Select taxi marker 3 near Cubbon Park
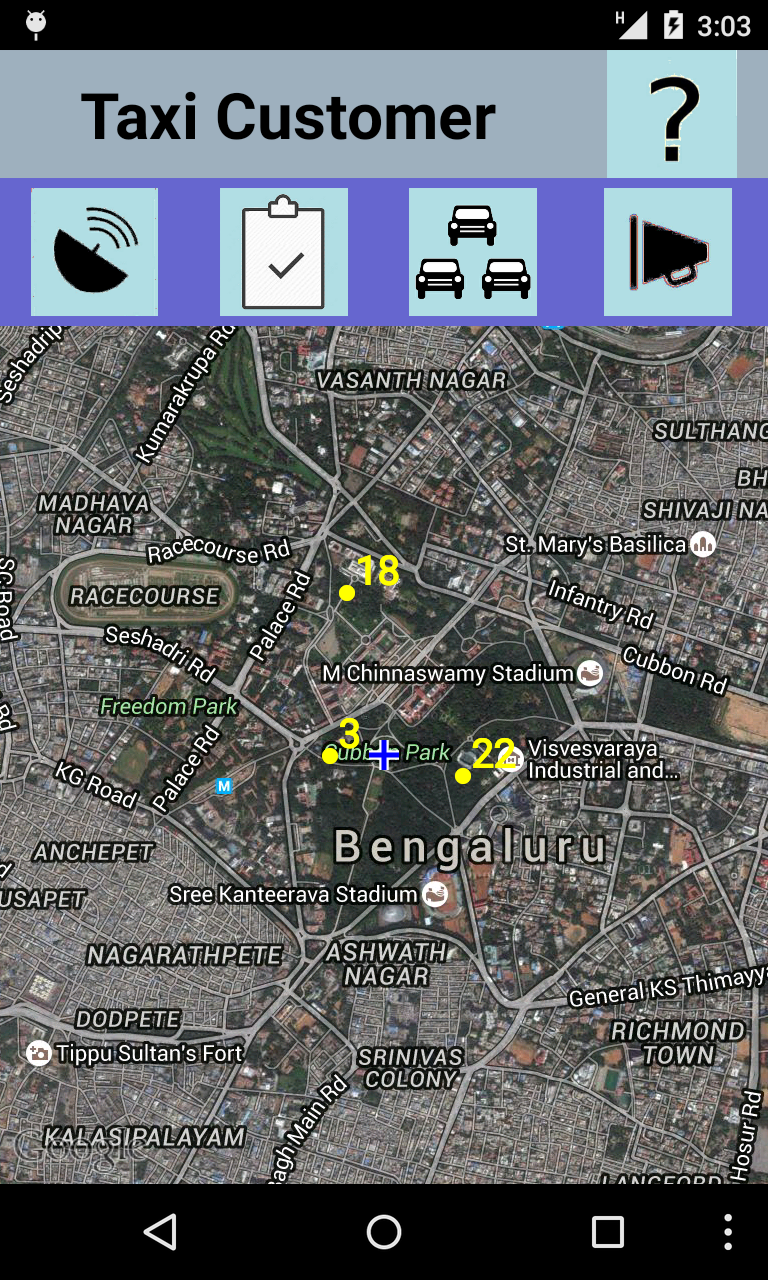 point(330,755)
